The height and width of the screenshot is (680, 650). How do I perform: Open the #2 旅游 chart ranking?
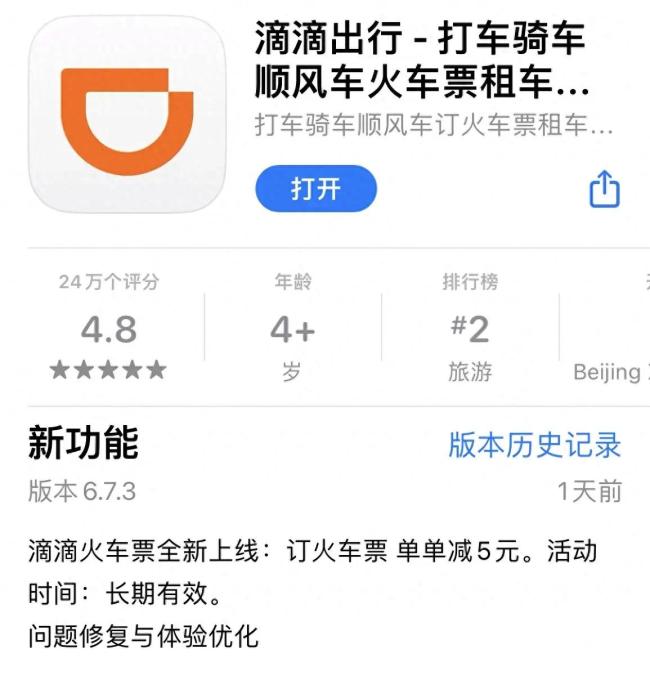pos(469,329)
